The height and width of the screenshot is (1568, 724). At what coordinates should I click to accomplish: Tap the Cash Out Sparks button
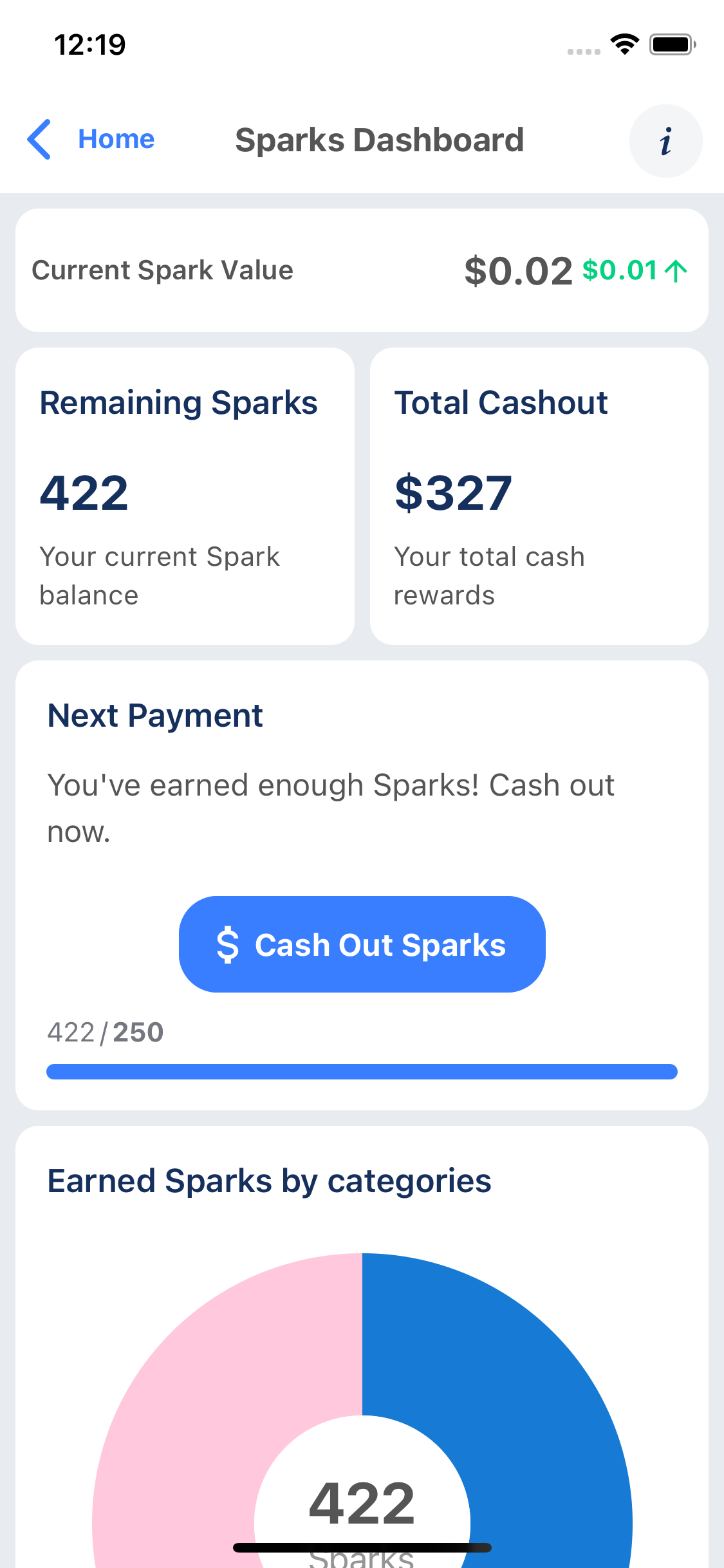point(362,944)
